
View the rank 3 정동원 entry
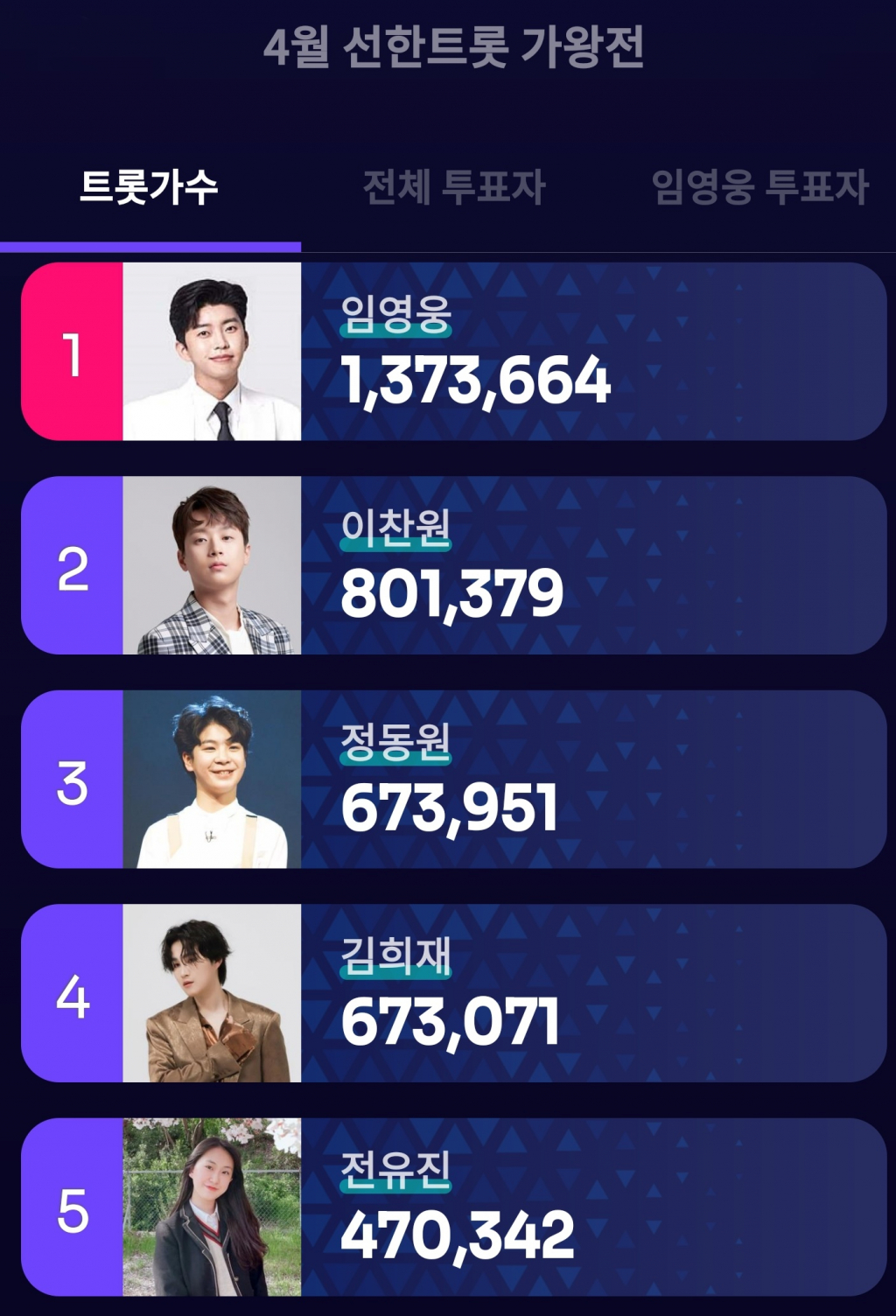click(x=453, y=779)
